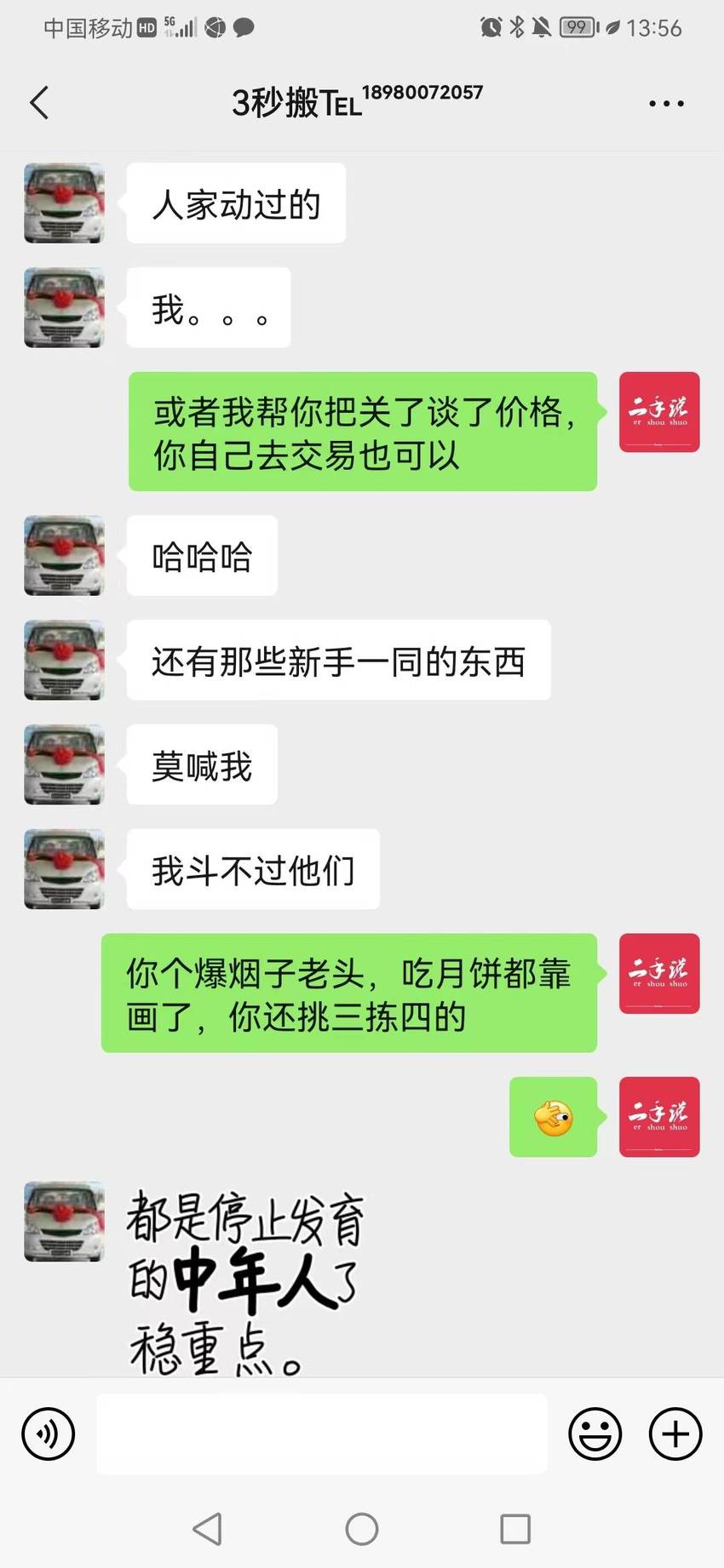Open the emoji sticker panel
724x1568 pixels.
(595, 1434)
